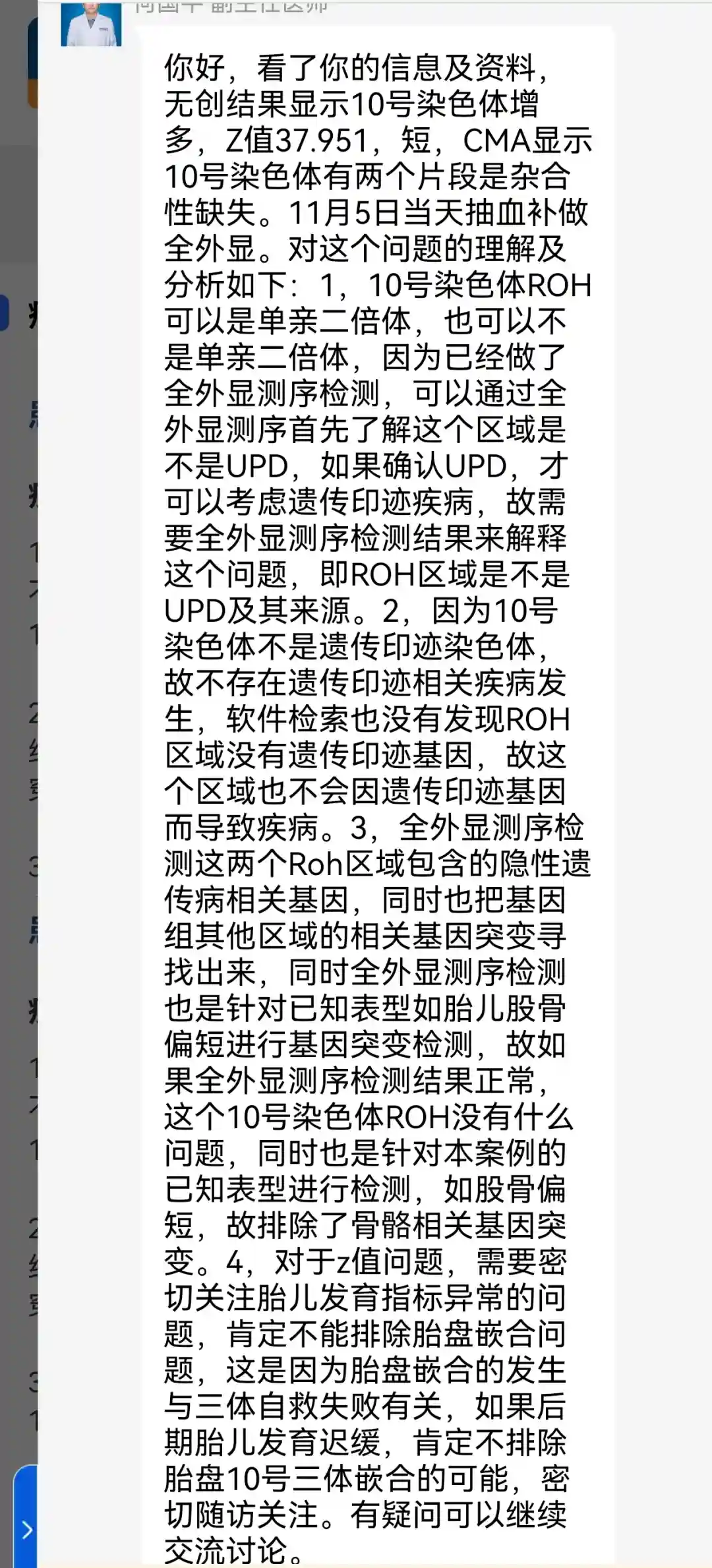
Task: Expand the blue arrow side tab
Action: (26, 1529)
